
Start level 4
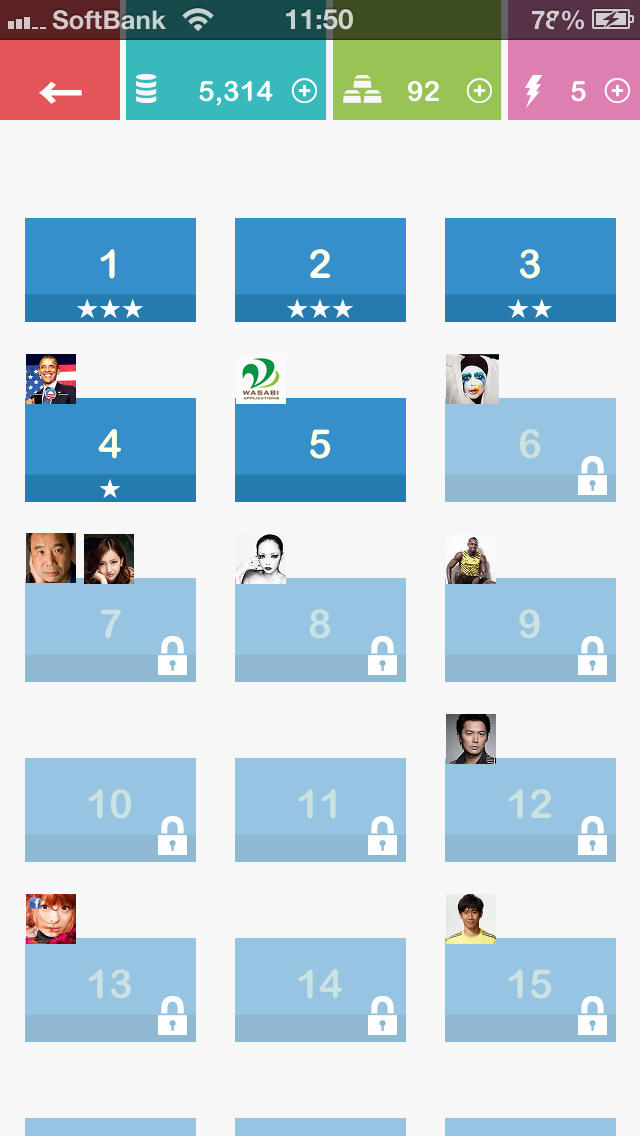(x=110, y=449)
